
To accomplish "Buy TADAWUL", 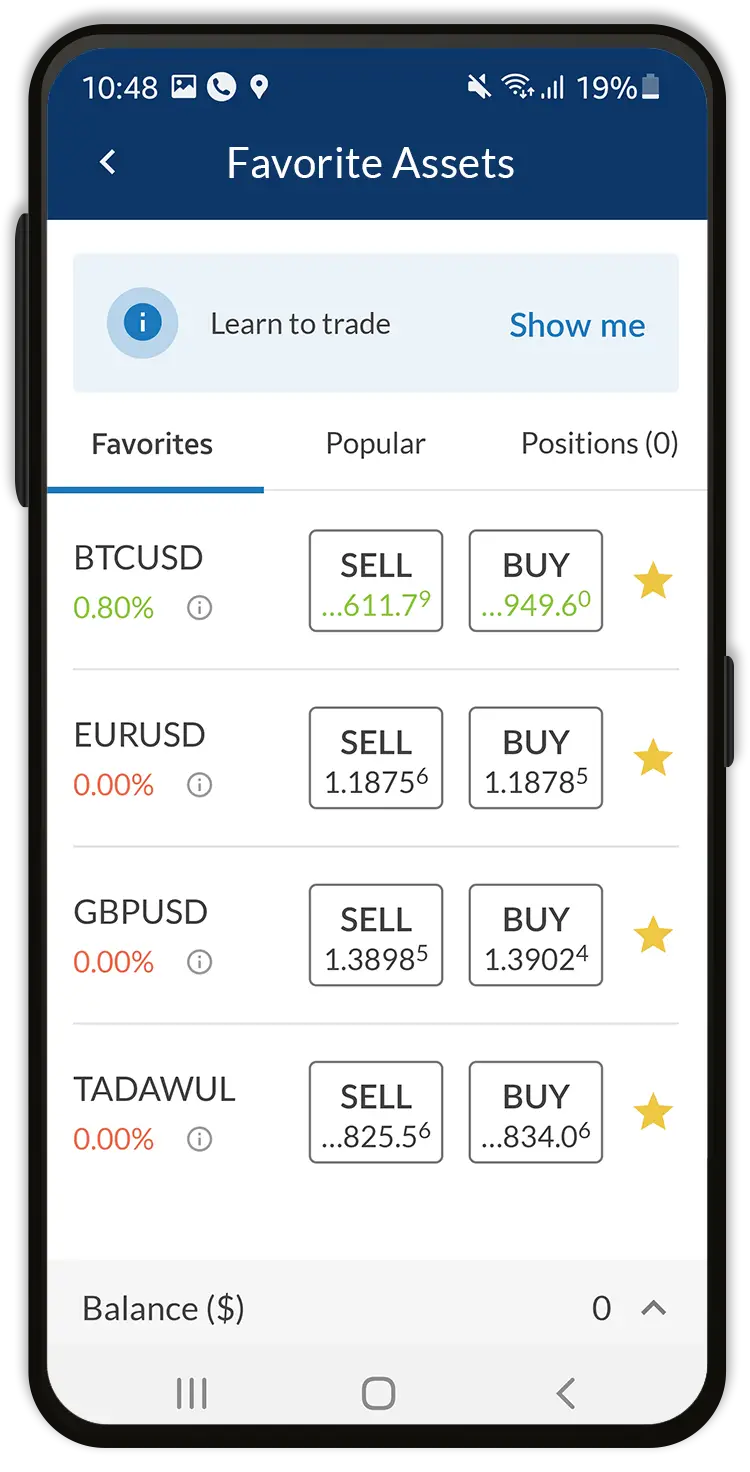I will 536,1112.
